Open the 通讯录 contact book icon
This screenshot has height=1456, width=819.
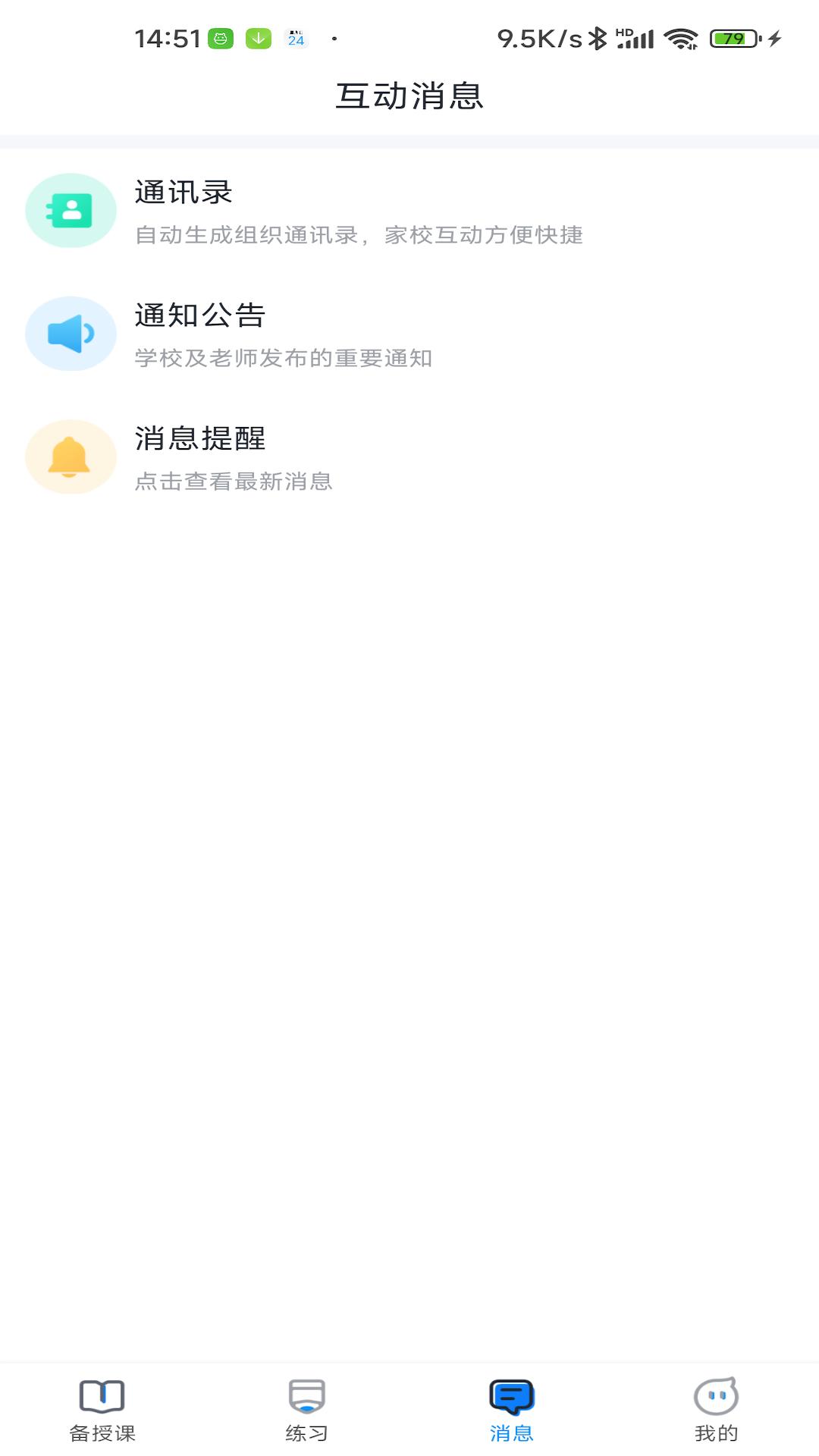click(71, 210)
